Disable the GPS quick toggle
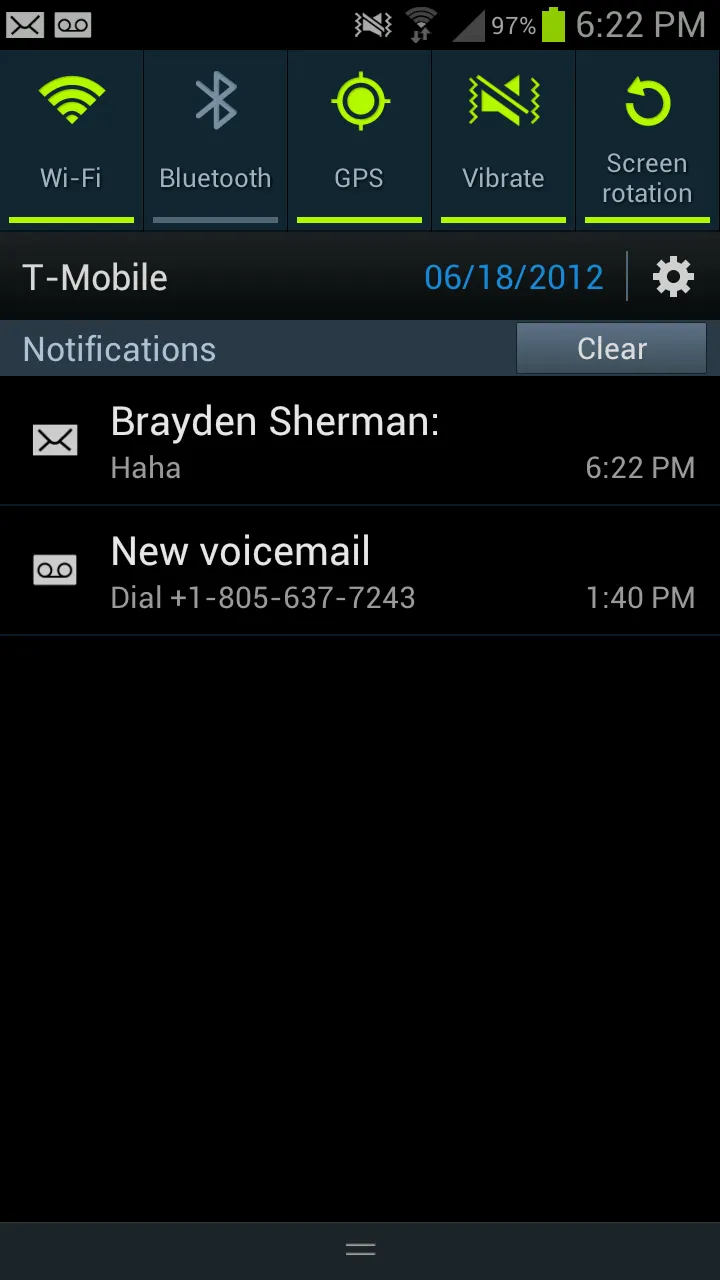 click(x=359, y=140)
